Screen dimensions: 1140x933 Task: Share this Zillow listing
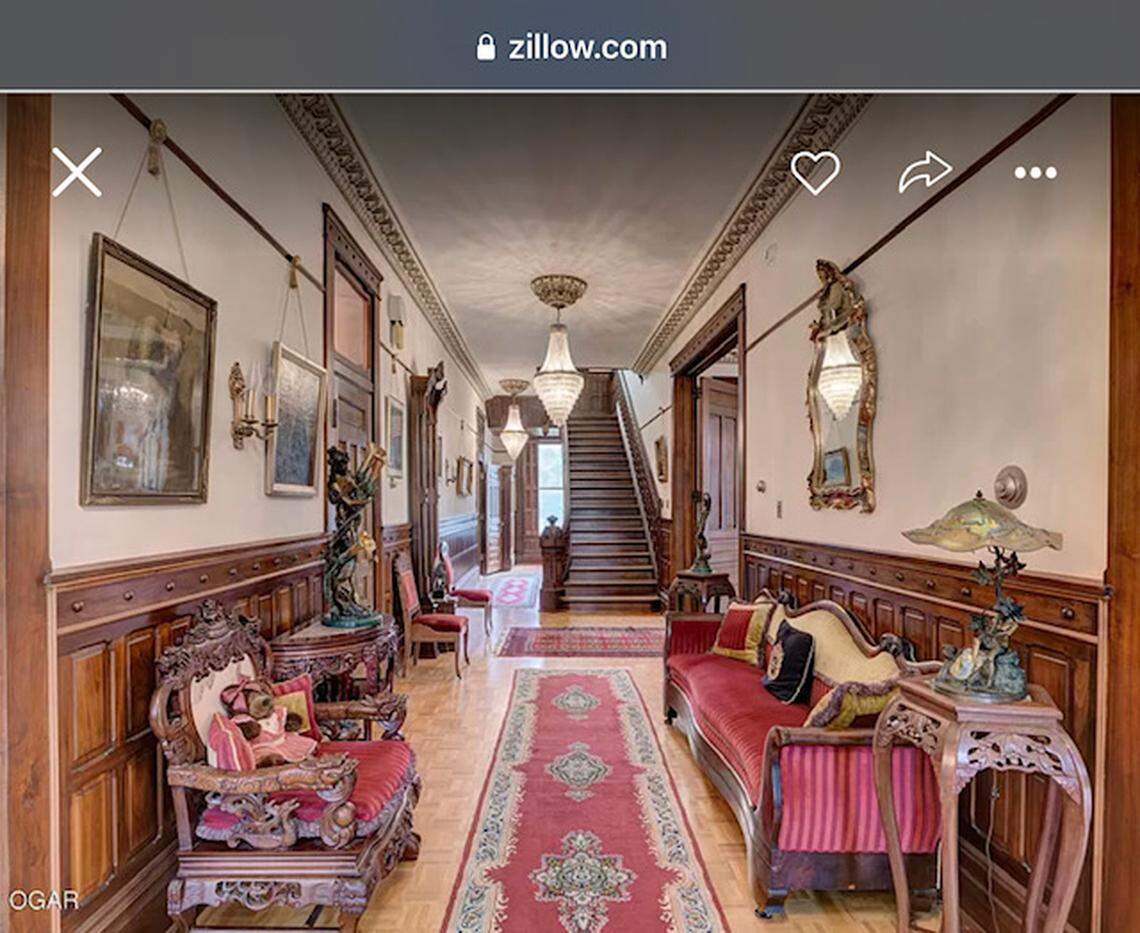924,172
